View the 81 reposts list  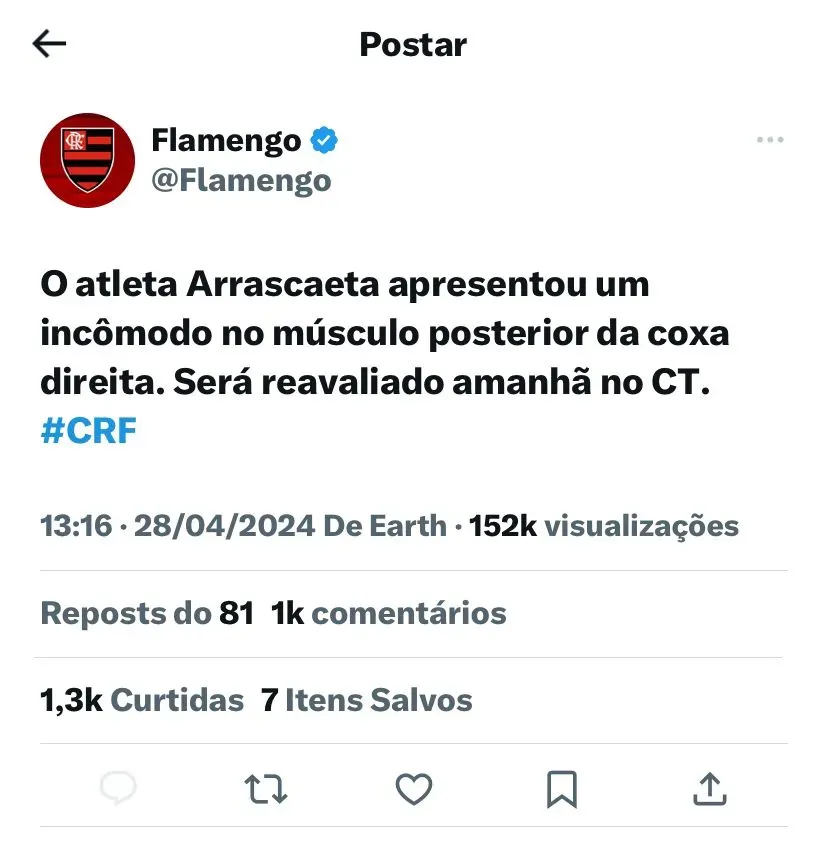[x=147, y=612]
